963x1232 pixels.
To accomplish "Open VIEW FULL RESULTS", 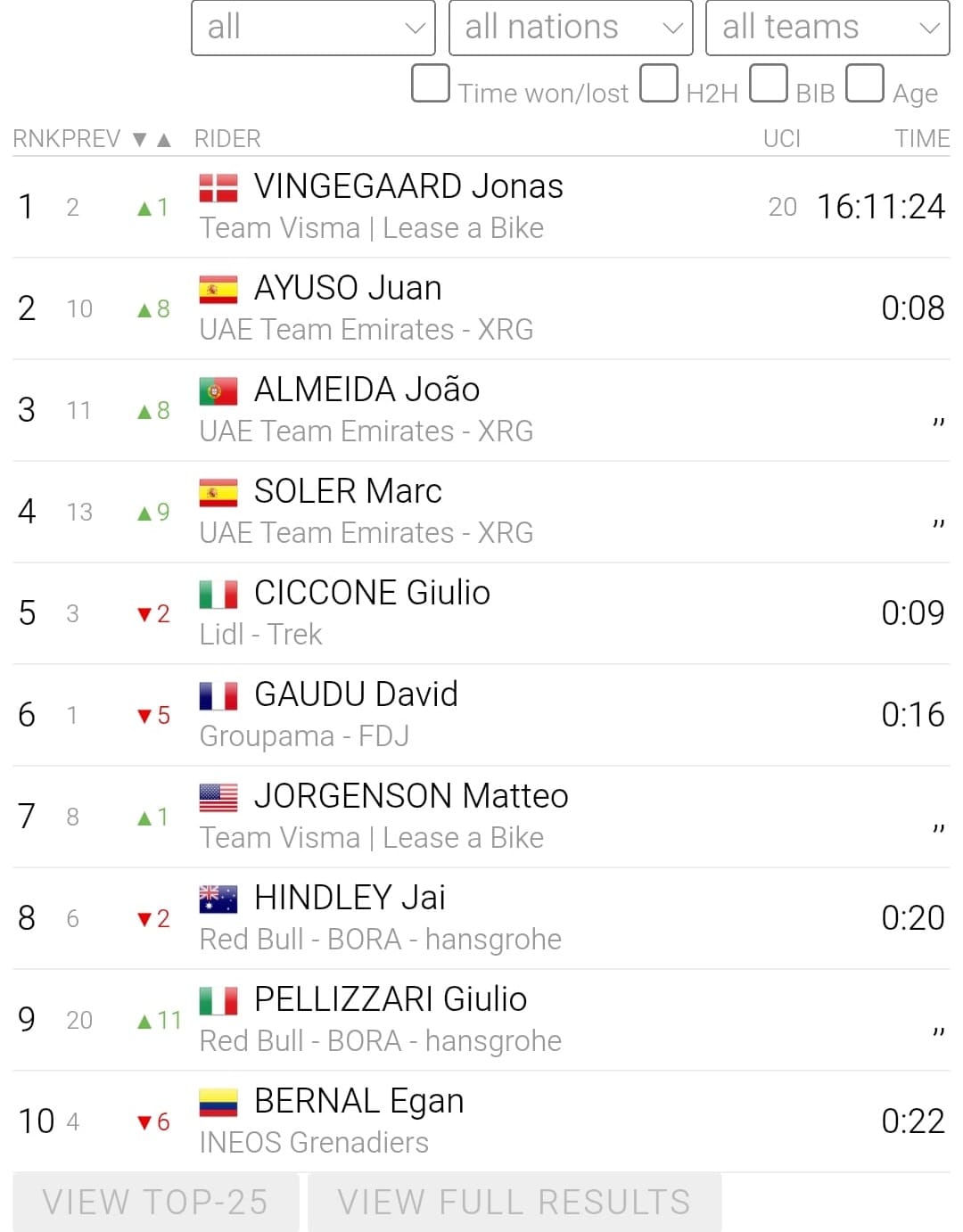I will [514, 1203].
